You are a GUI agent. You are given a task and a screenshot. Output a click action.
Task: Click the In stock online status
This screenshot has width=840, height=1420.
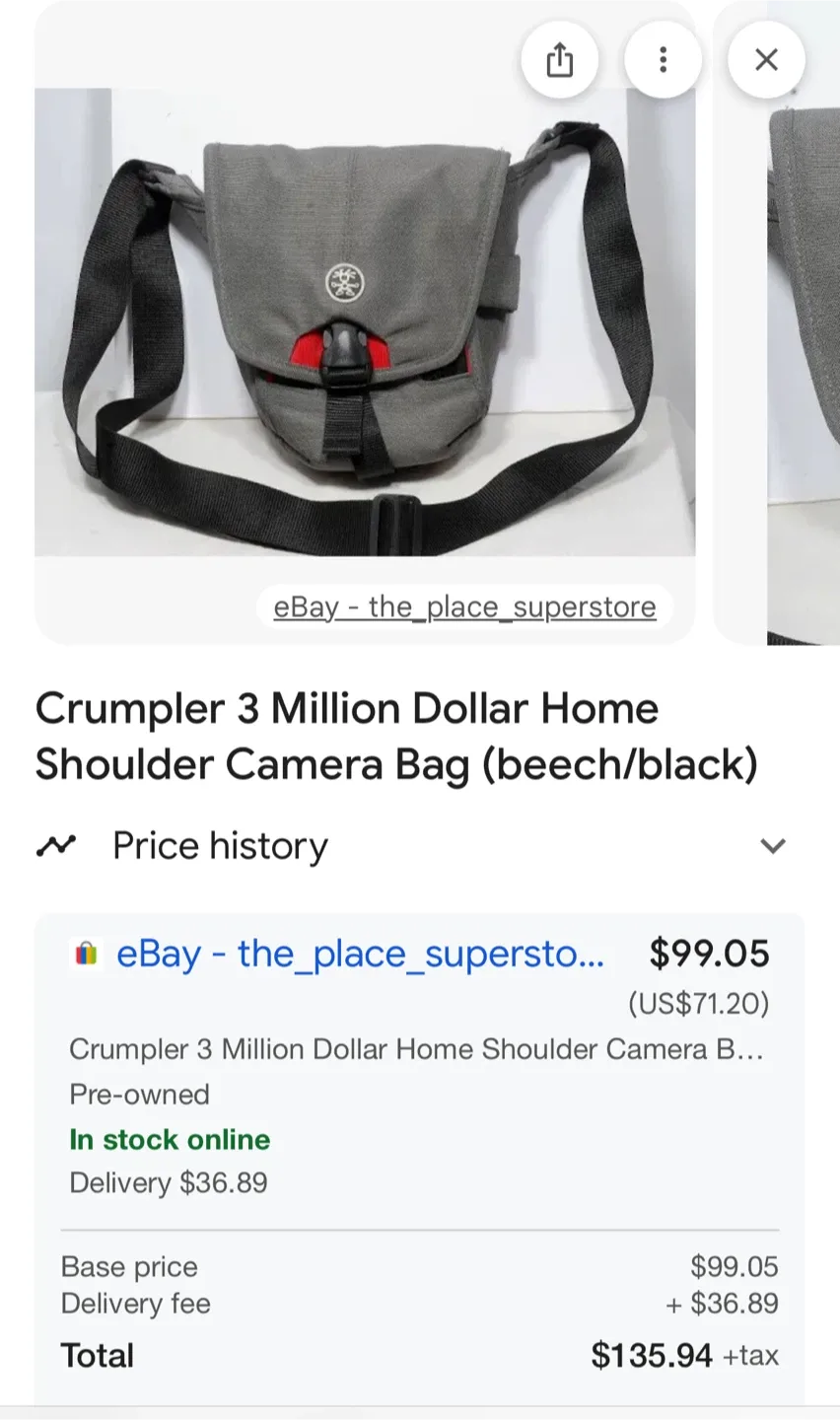pyautogui.click(x=170, y=1140)
